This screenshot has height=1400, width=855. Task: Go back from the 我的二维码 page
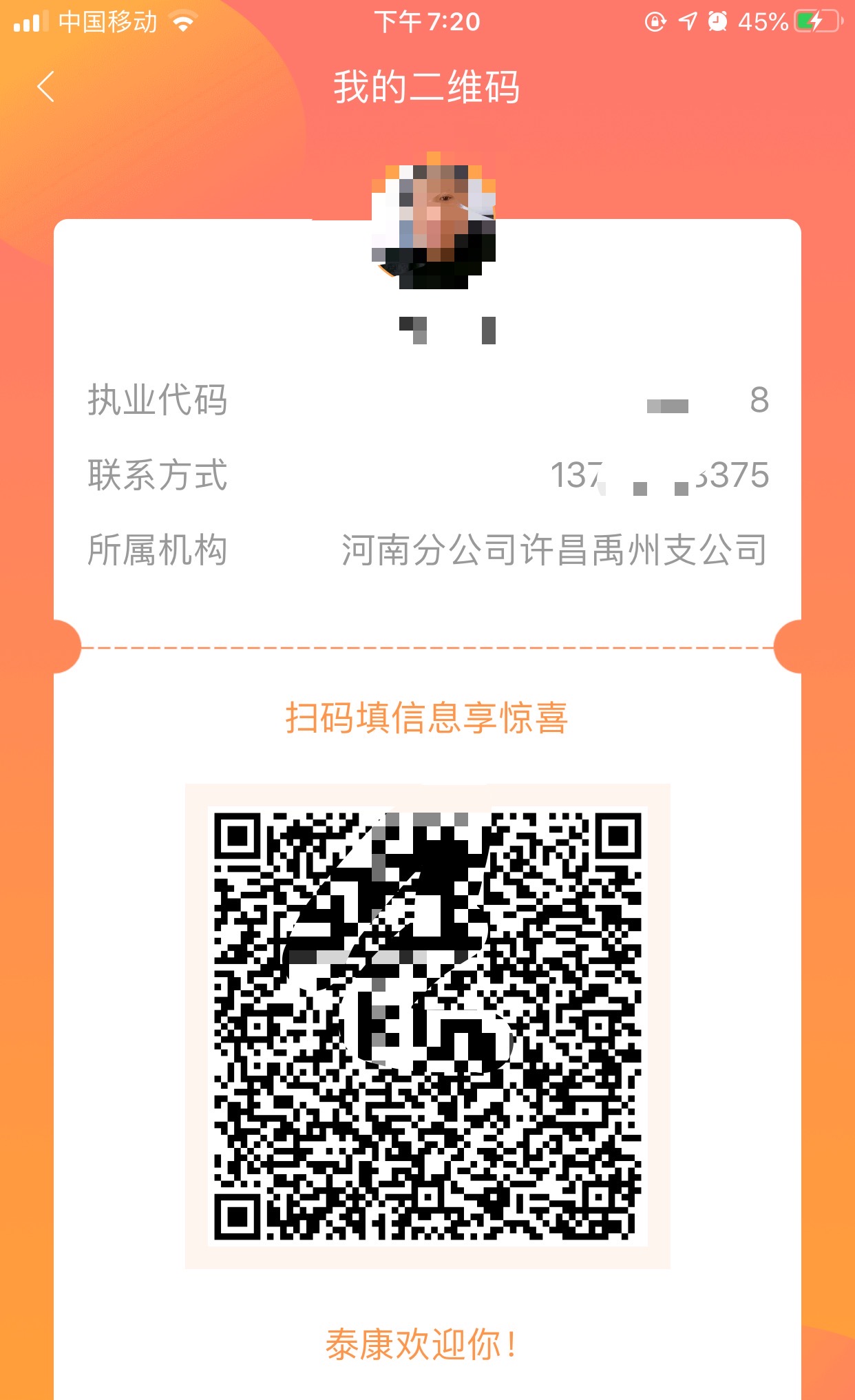[45, 87]
